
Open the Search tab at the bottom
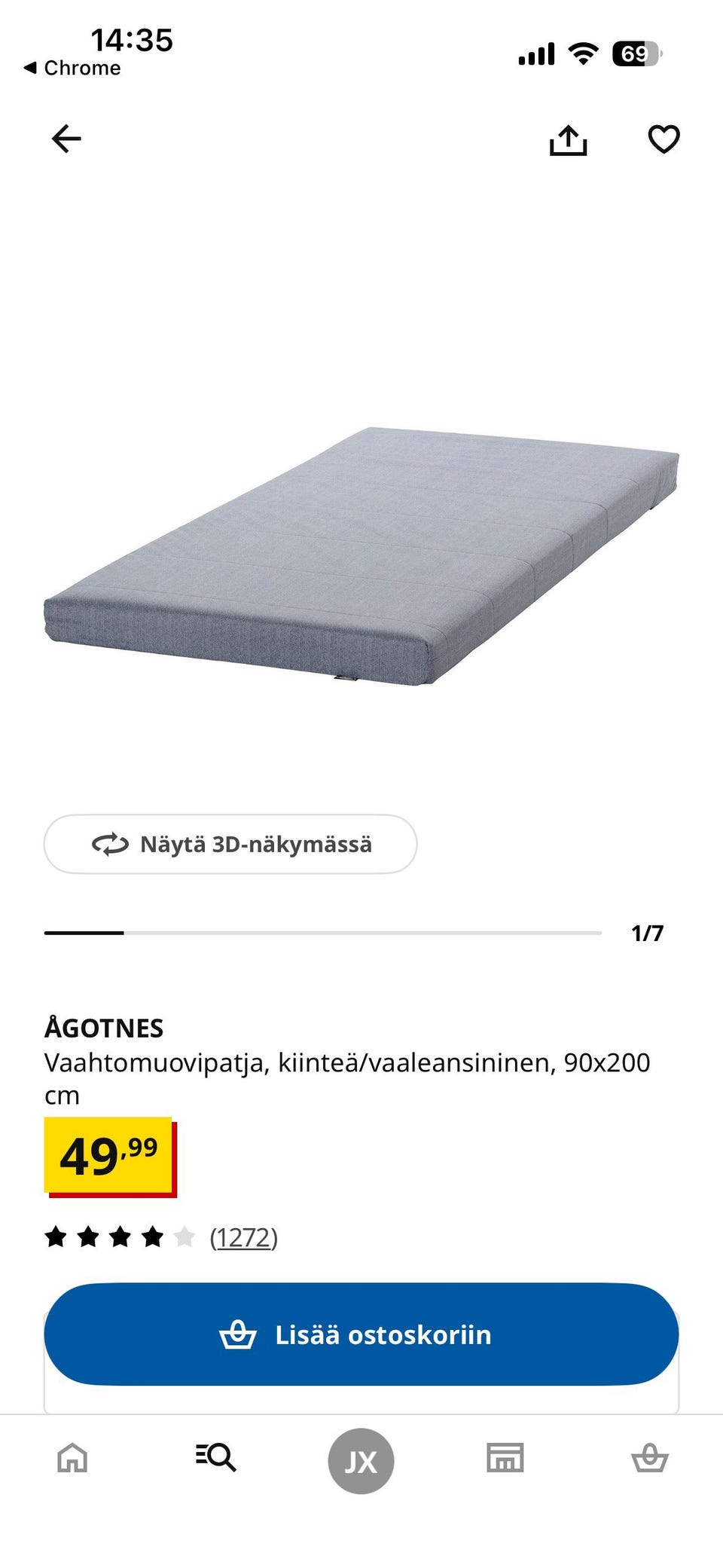click(217, 1459)
